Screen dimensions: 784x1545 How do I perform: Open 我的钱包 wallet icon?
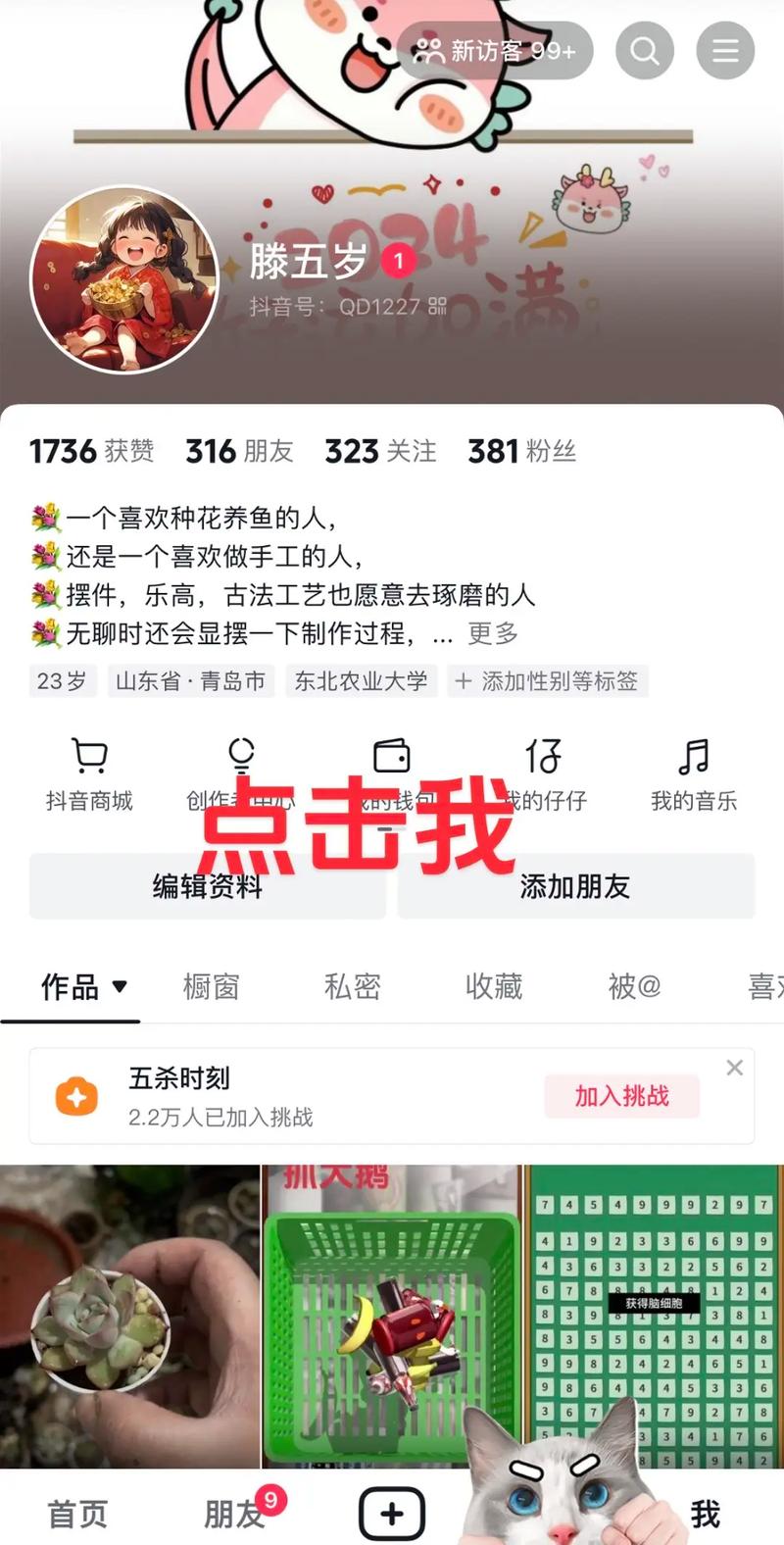tap(392, 755)
